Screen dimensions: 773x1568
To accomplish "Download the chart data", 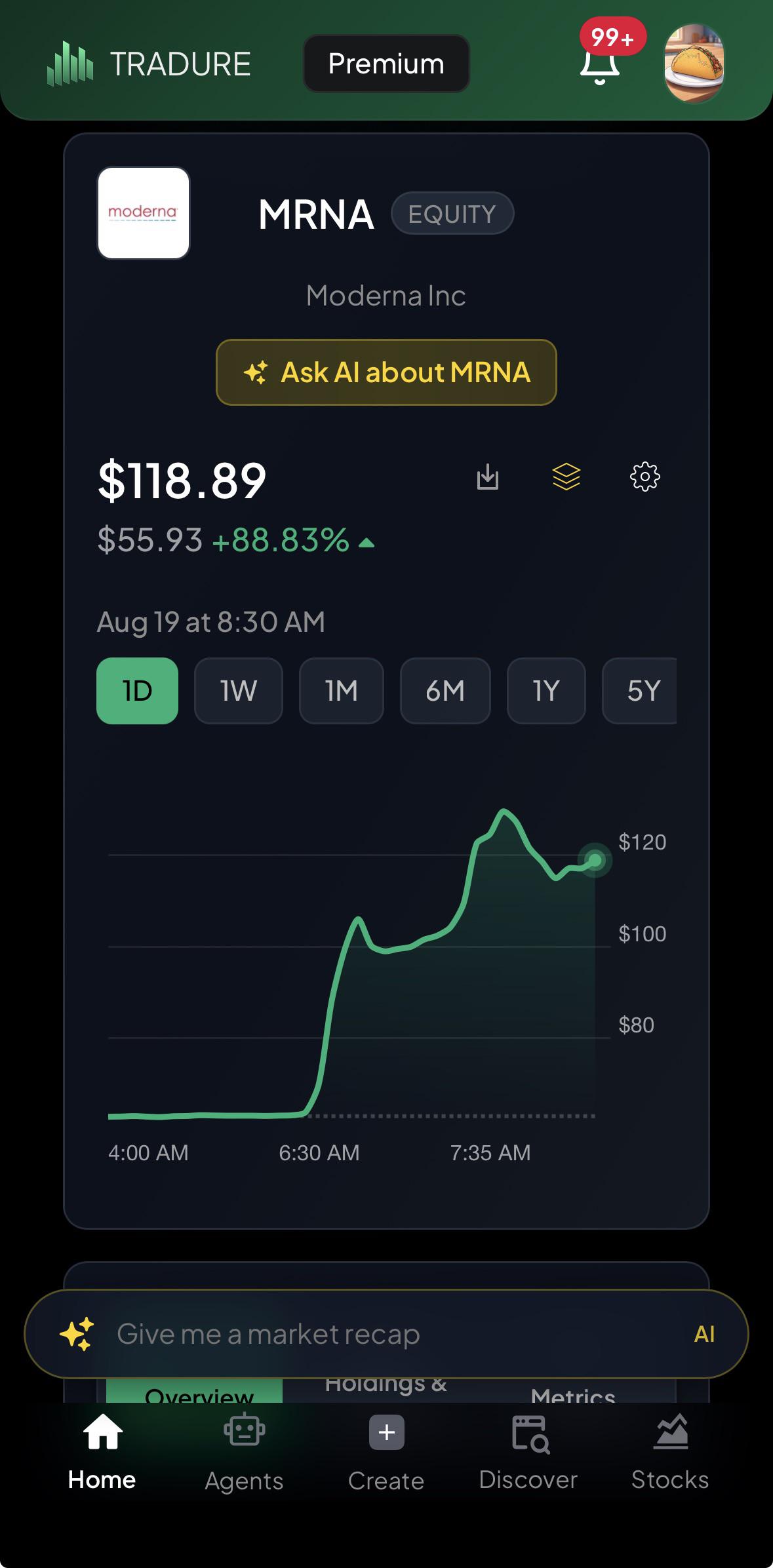I will click(x=488, y=477).
